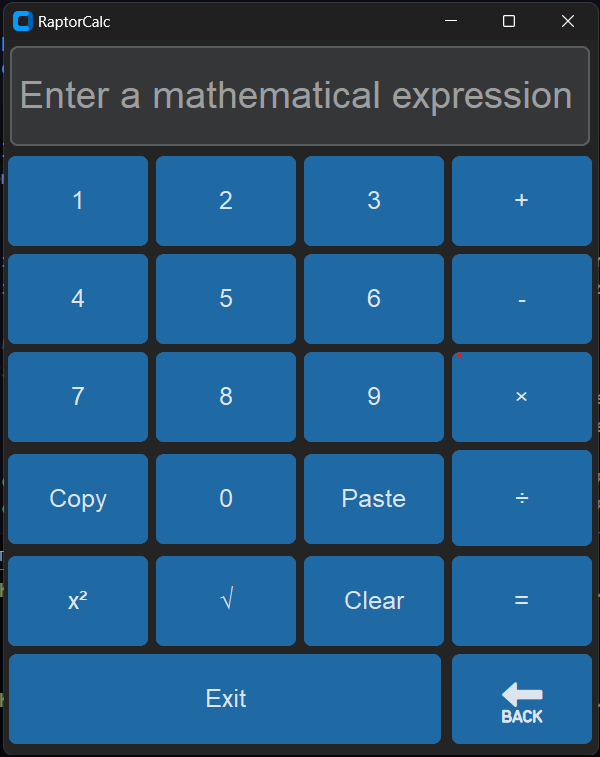
Task: Minimize the RaptorCalc window
Action: point(450,21)
